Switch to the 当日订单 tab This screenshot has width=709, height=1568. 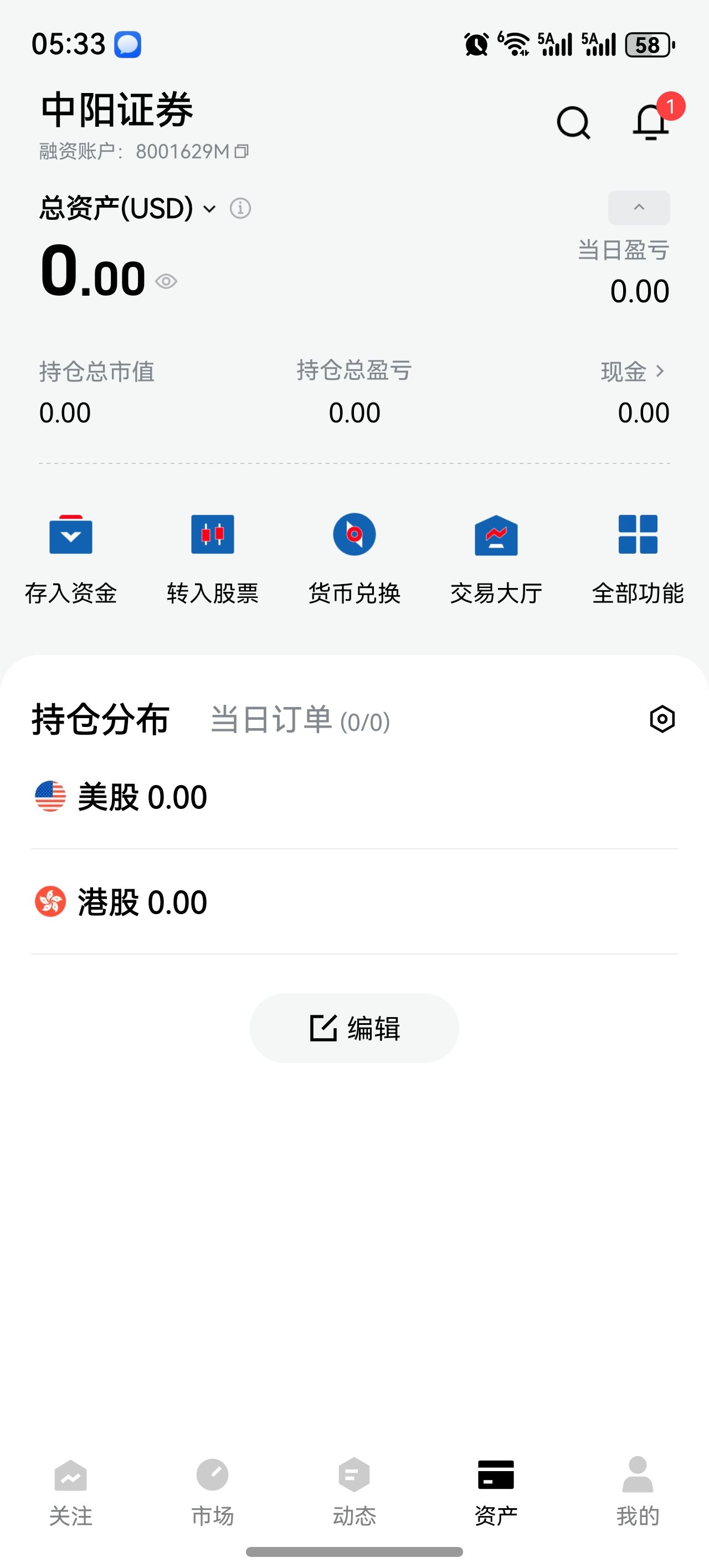(300, 720)
